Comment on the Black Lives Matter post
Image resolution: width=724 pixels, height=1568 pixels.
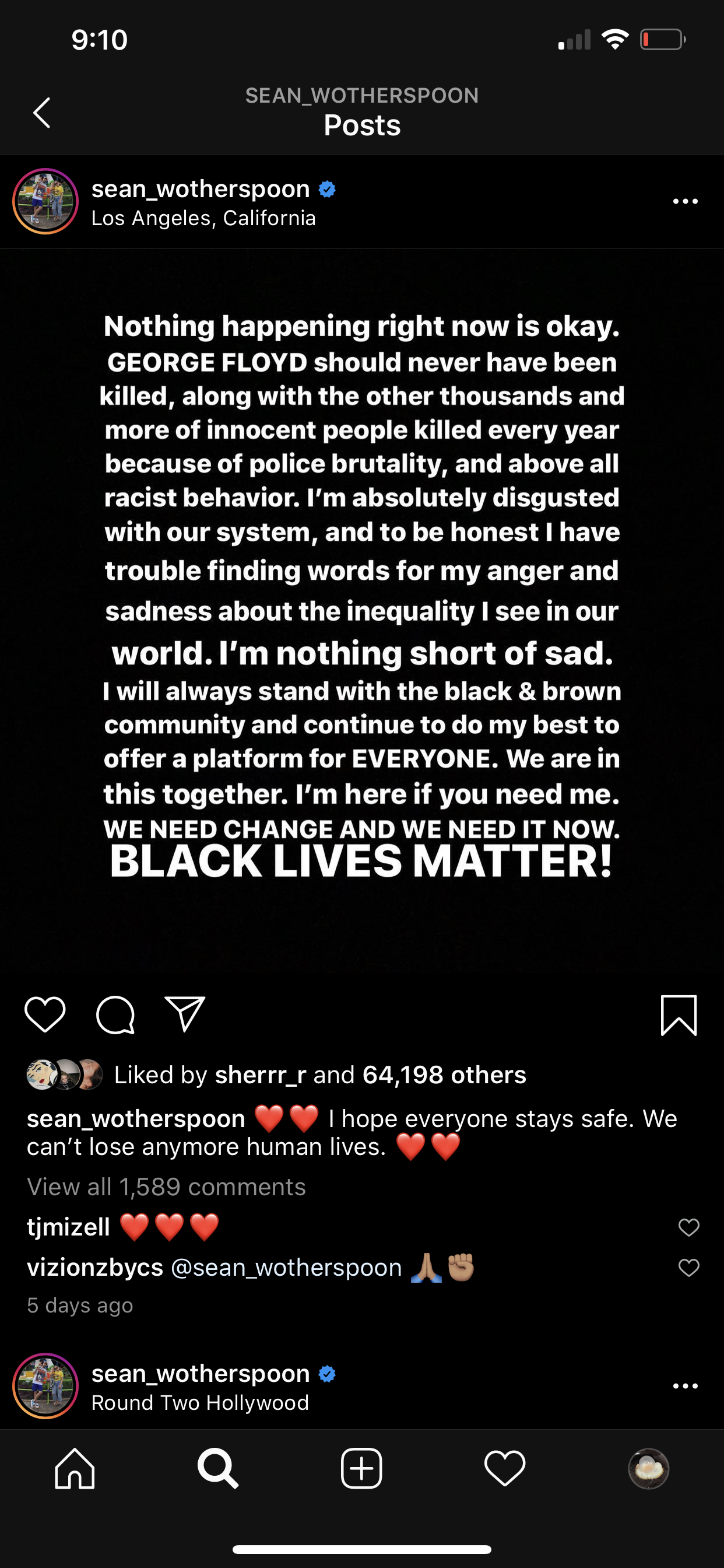pyautogui.click(x=115, y=1014)
